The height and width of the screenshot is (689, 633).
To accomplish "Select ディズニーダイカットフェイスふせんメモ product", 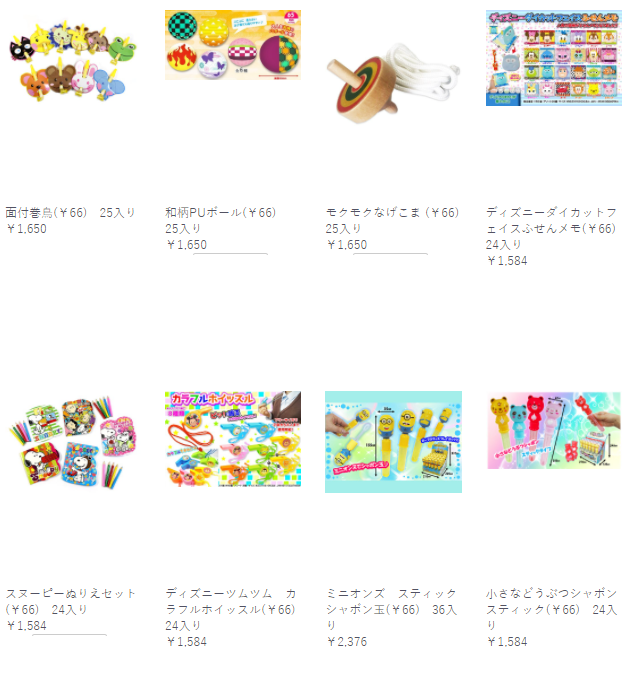I will [x=553, y=58].
